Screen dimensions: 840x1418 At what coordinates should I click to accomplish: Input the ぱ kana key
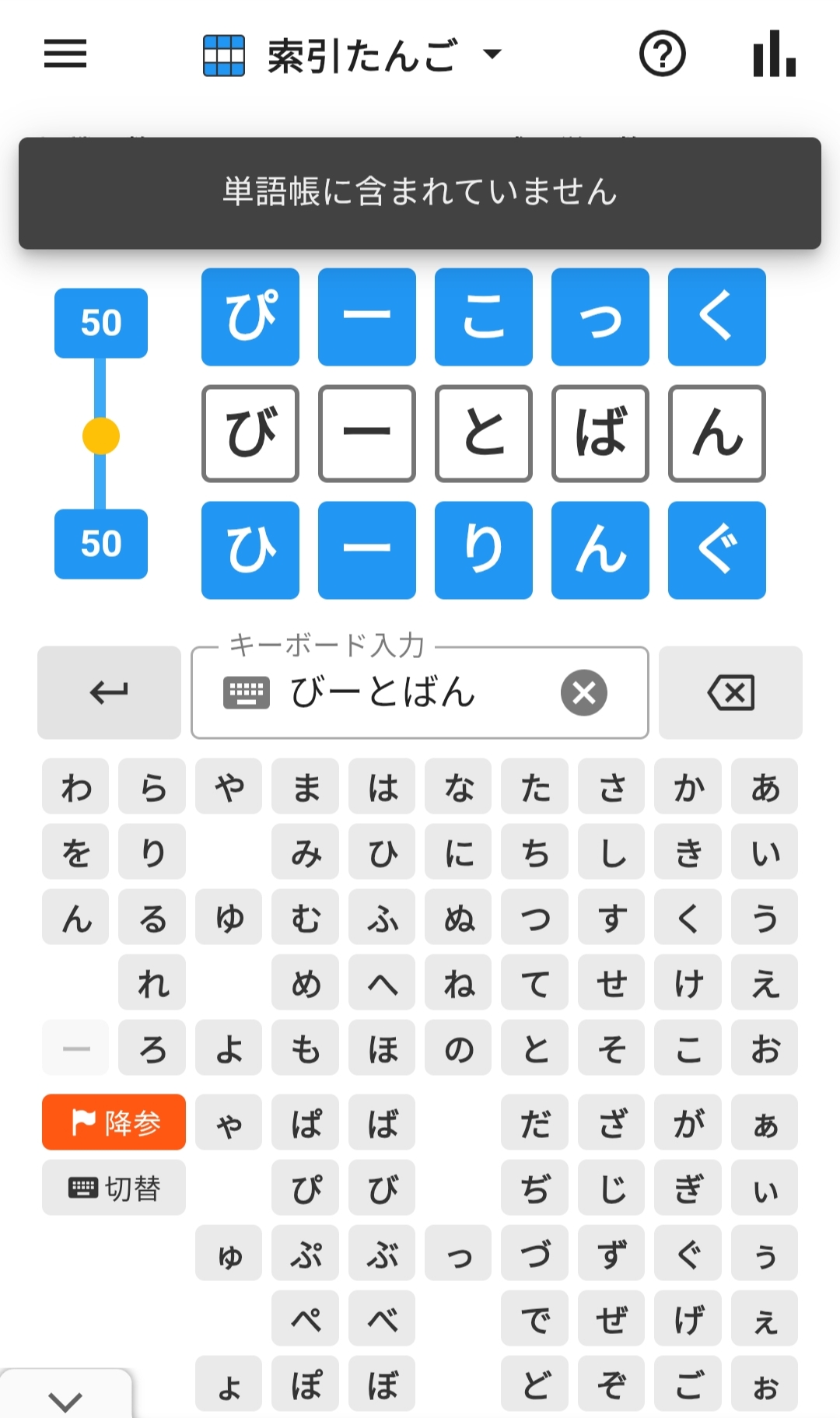click(x=305, y=1122)
